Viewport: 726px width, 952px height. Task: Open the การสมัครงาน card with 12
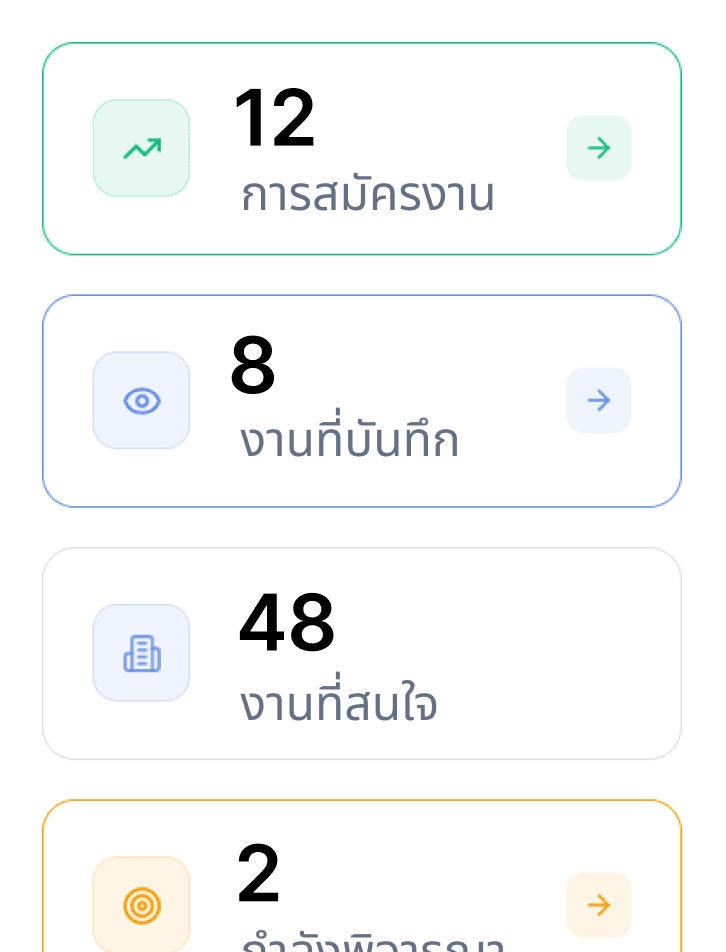click(360, 150)
